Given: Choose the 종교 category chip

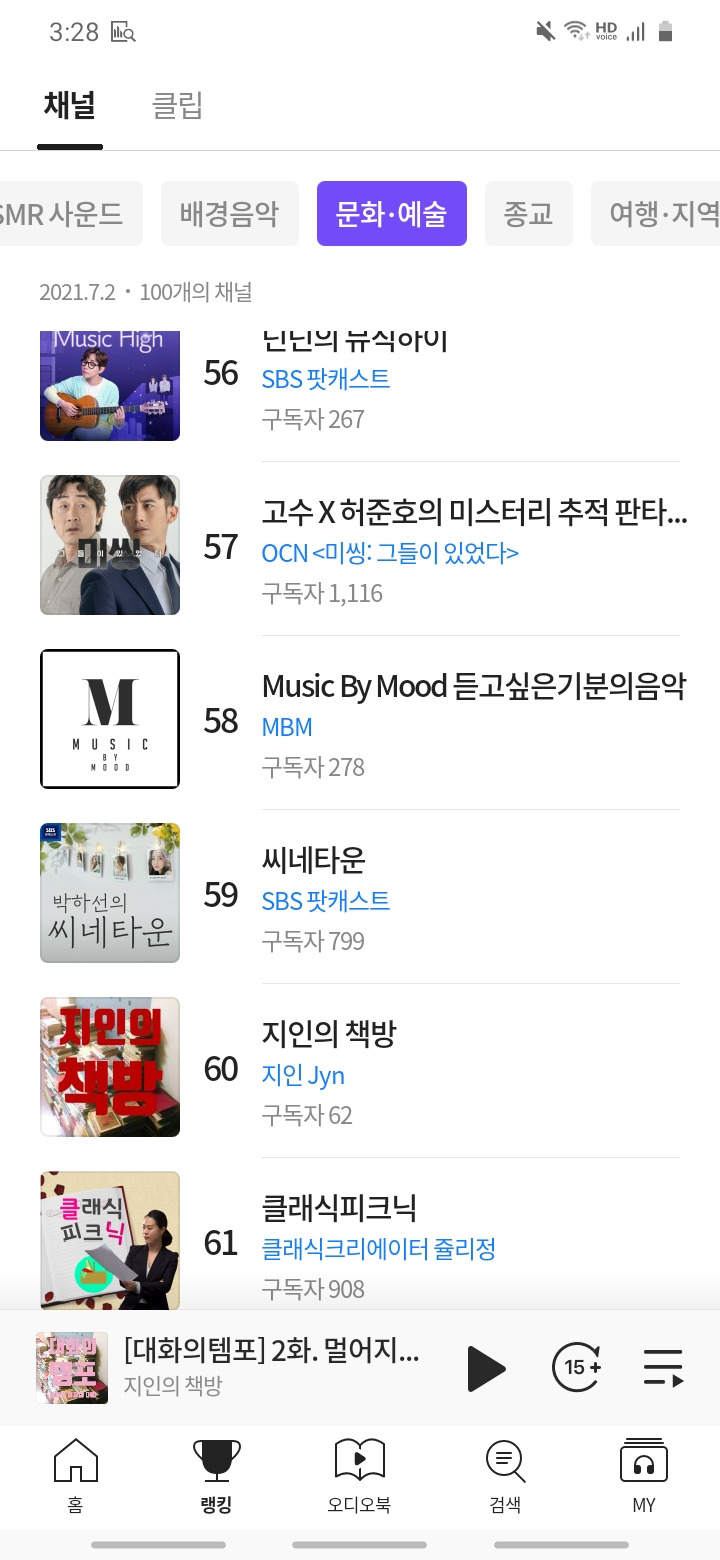Looking at the screenshot, I should pyautogui.click(x=528, y=213).
